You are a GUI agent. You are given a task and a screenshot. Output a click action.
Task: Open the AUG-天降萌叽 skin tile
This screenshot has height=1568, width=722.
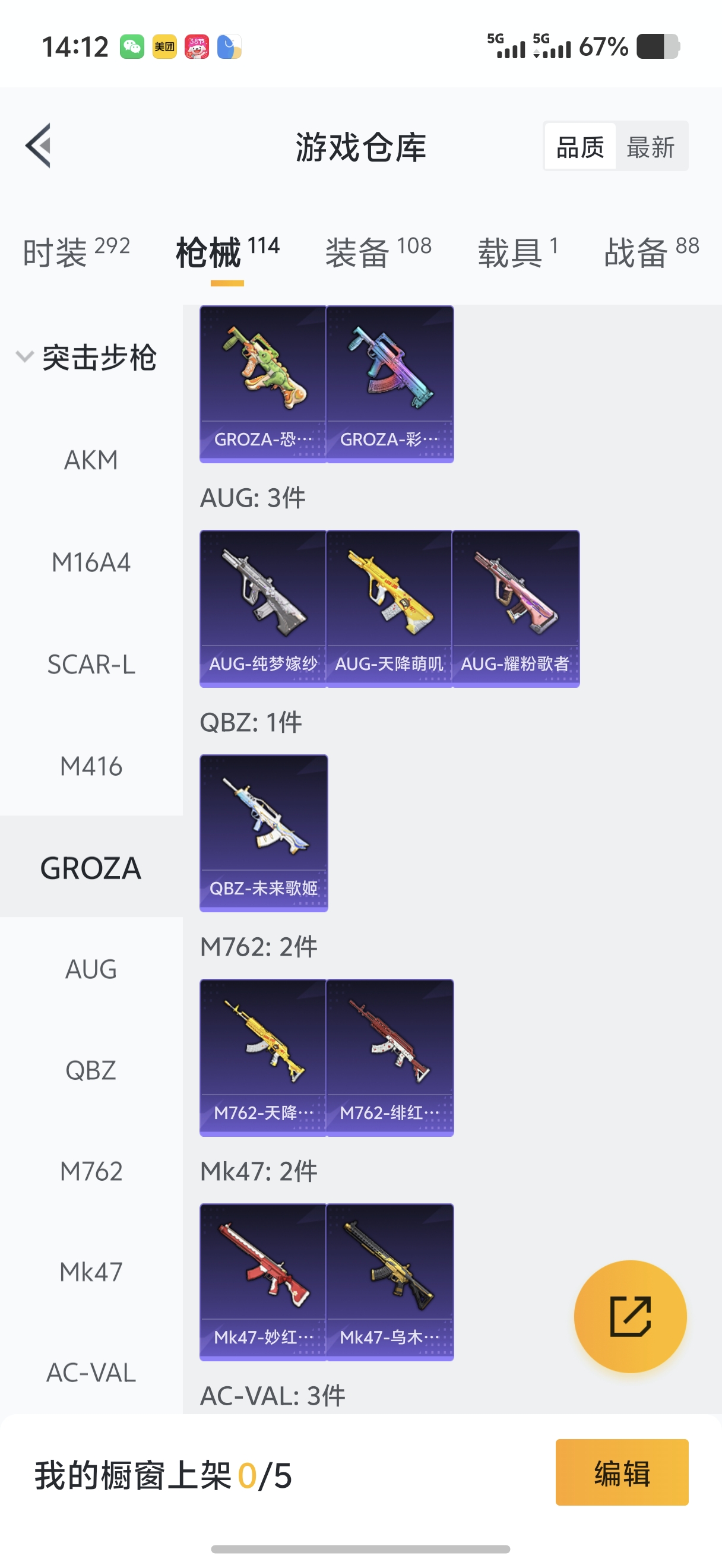[x=389, y=608]
